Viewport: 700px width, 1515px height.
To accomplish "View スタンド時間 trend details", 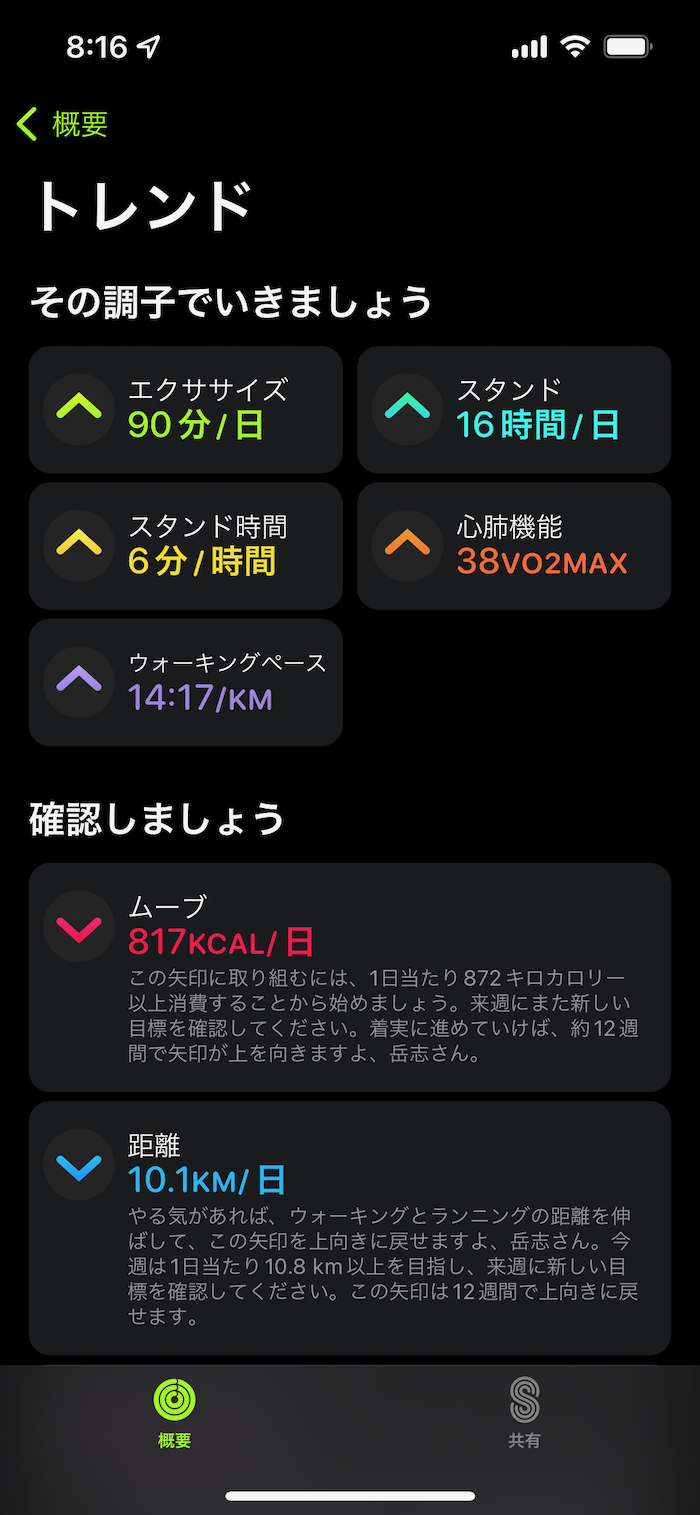I will click(x=185, y=545).
